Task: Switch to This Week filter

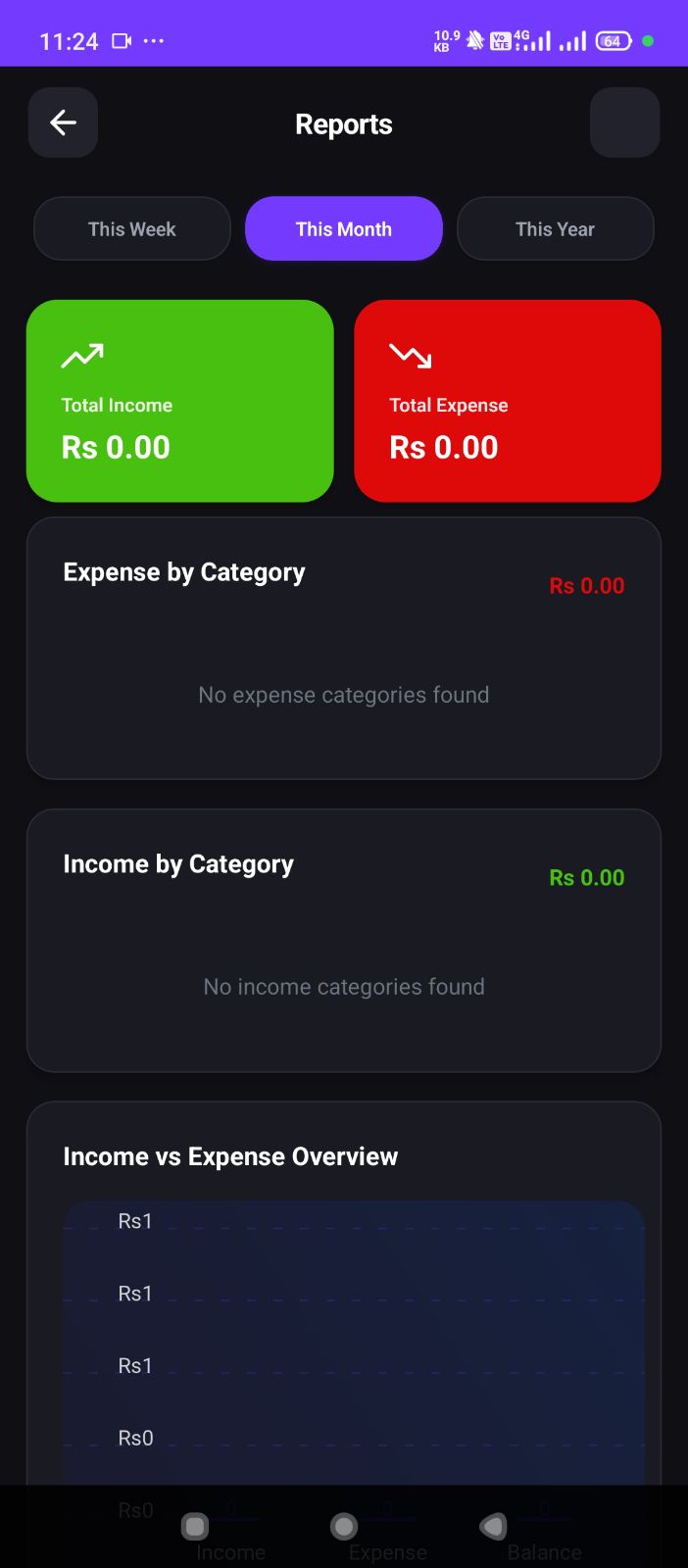Action: point(132,229)
